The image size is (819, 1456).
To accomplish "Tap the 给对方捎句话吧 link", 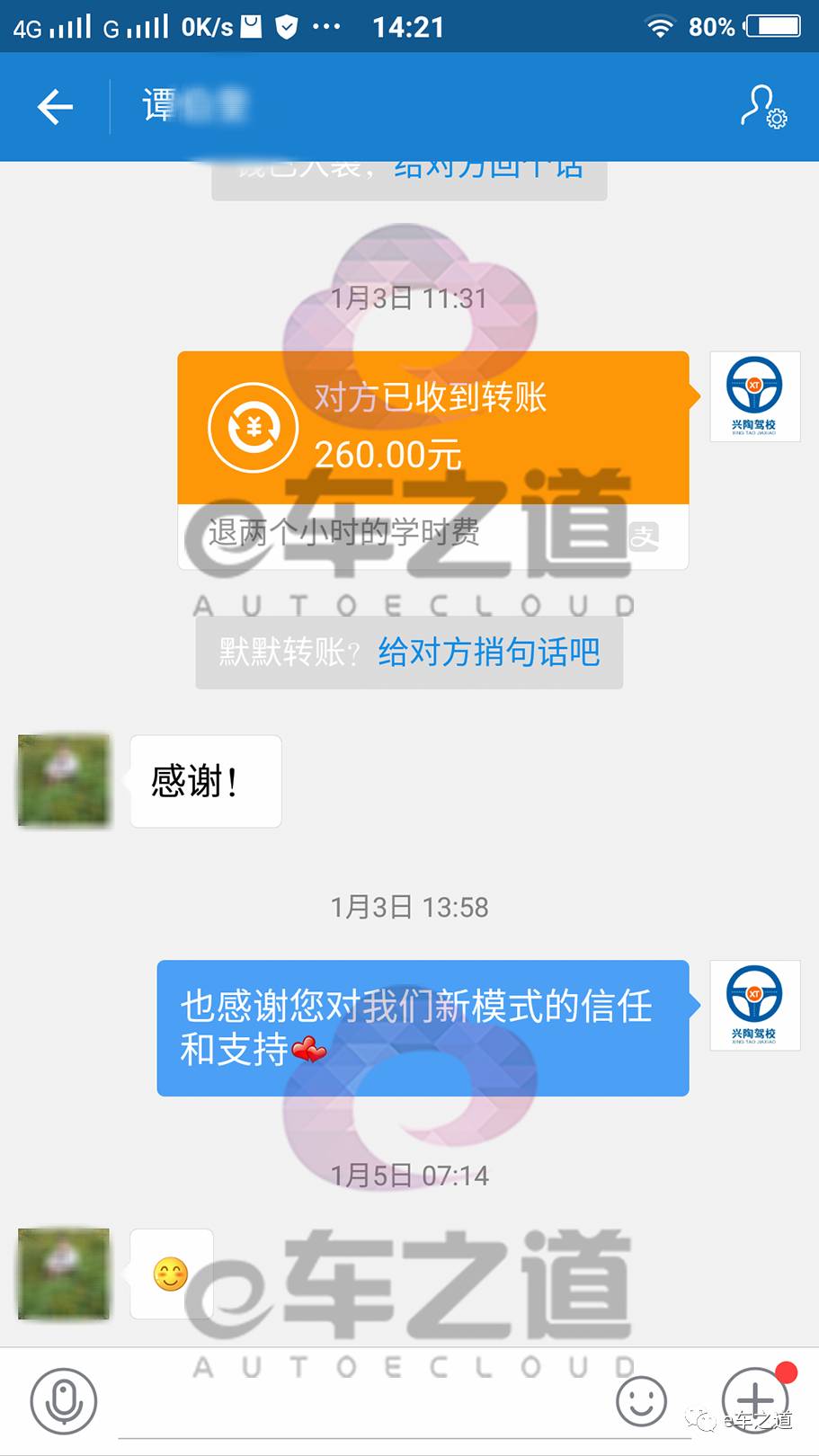I will (x=488, y=652).
